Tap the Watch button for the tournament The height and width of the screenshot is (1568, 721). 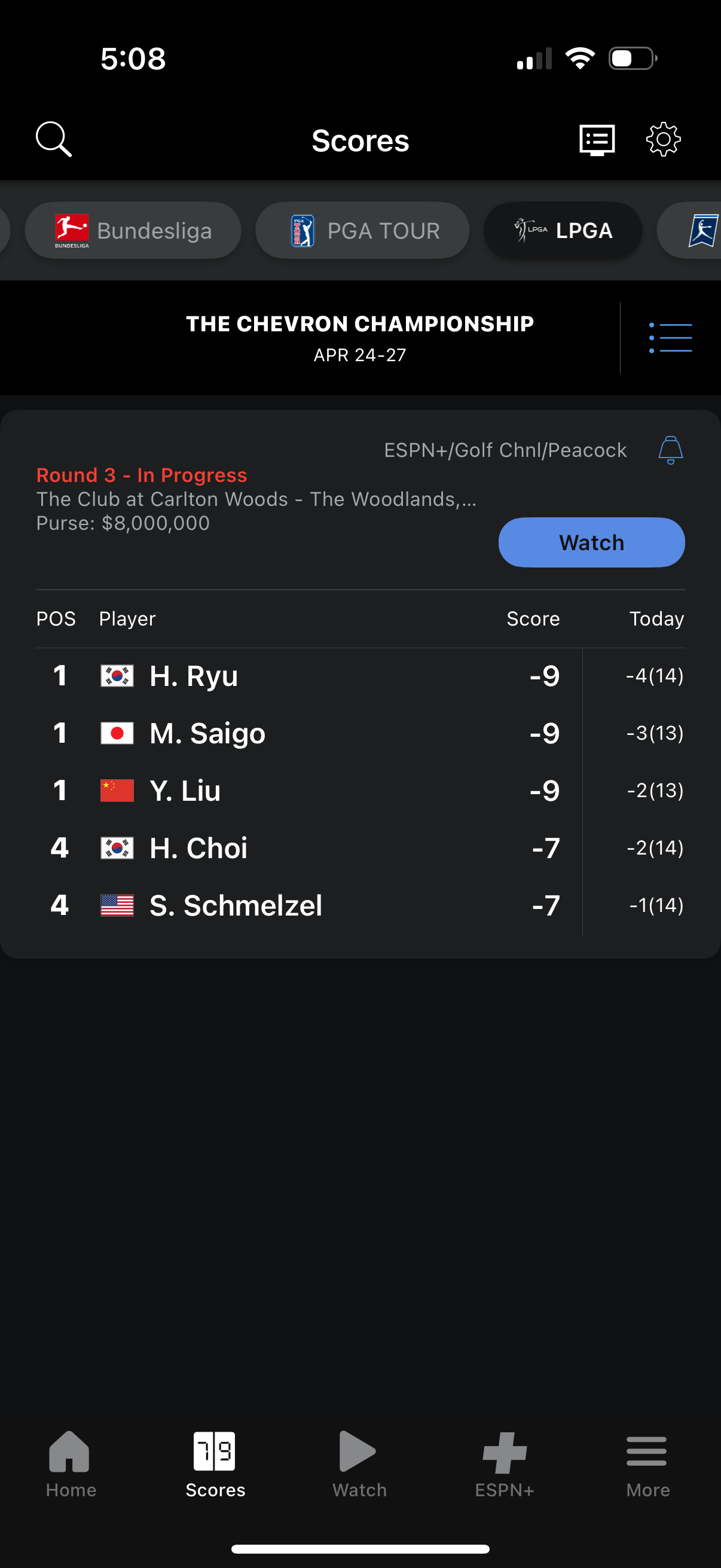tap(591, 542)
